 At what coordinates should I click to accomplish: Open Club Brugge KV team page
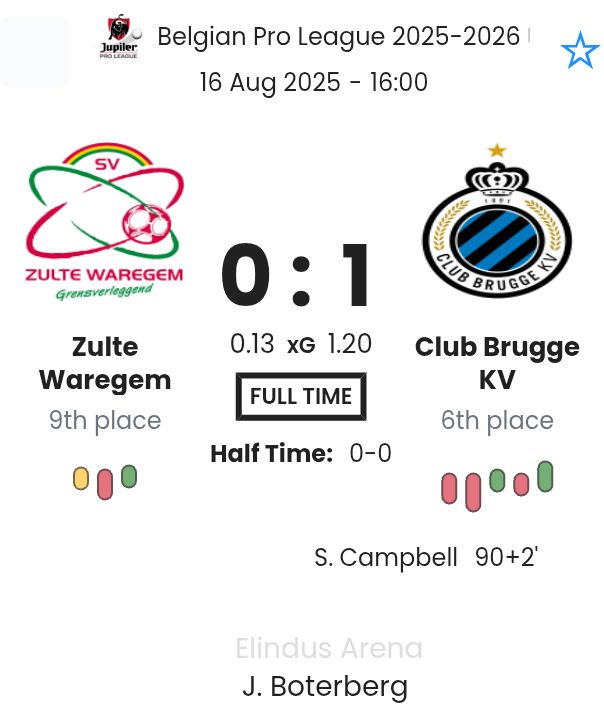[497, 363]
